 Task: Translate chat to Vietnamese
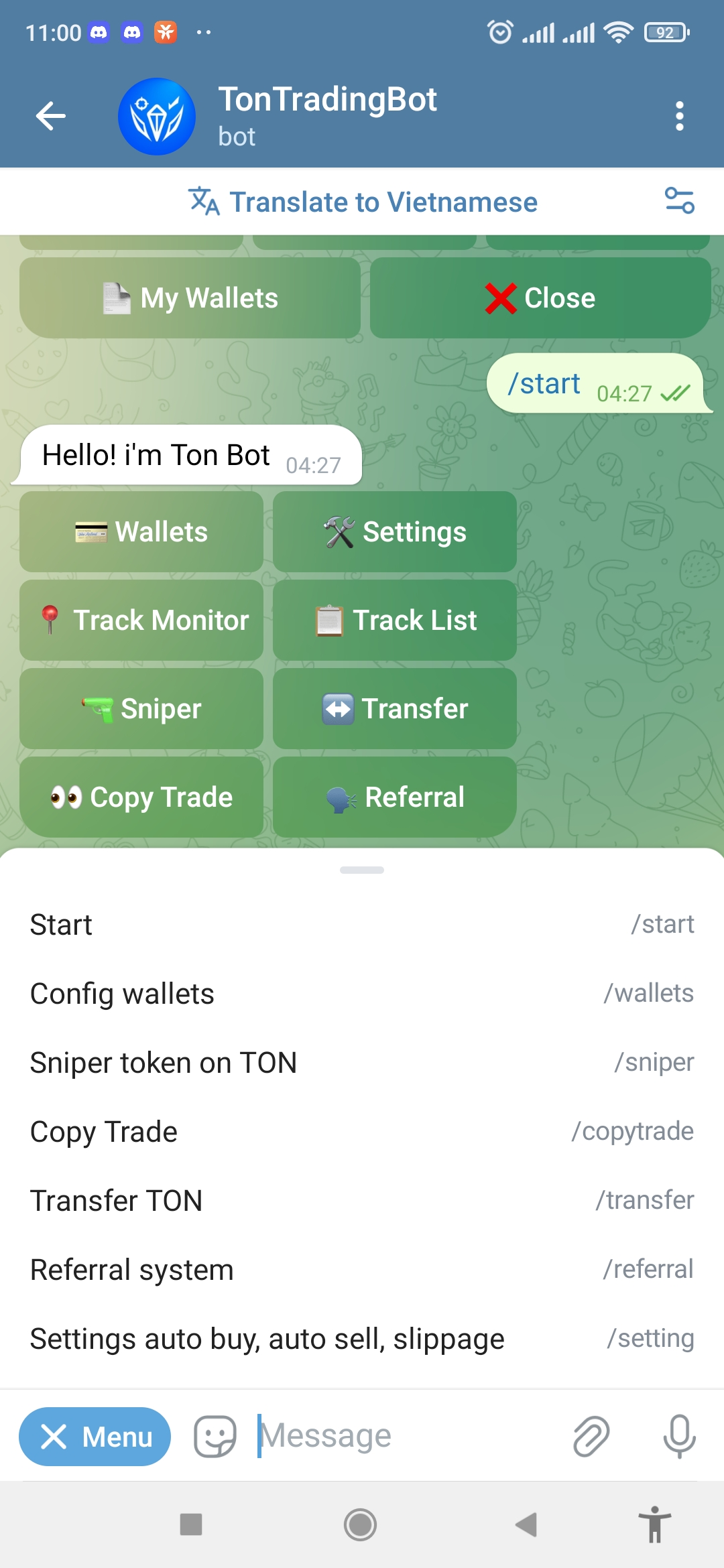[x=363, y=202]
